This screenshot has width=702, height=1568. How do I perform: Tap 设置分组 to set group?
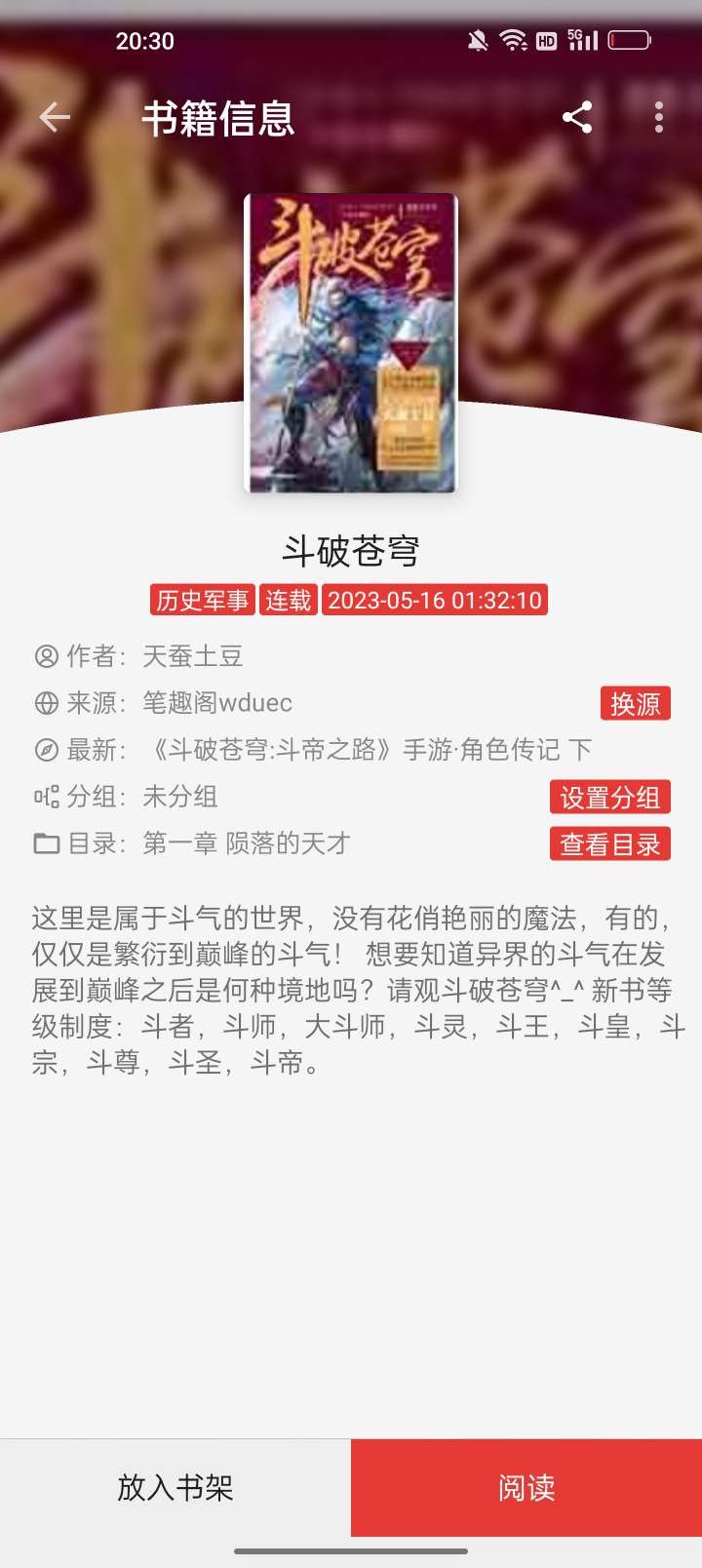pyautogui.click(x=610, y=797)
